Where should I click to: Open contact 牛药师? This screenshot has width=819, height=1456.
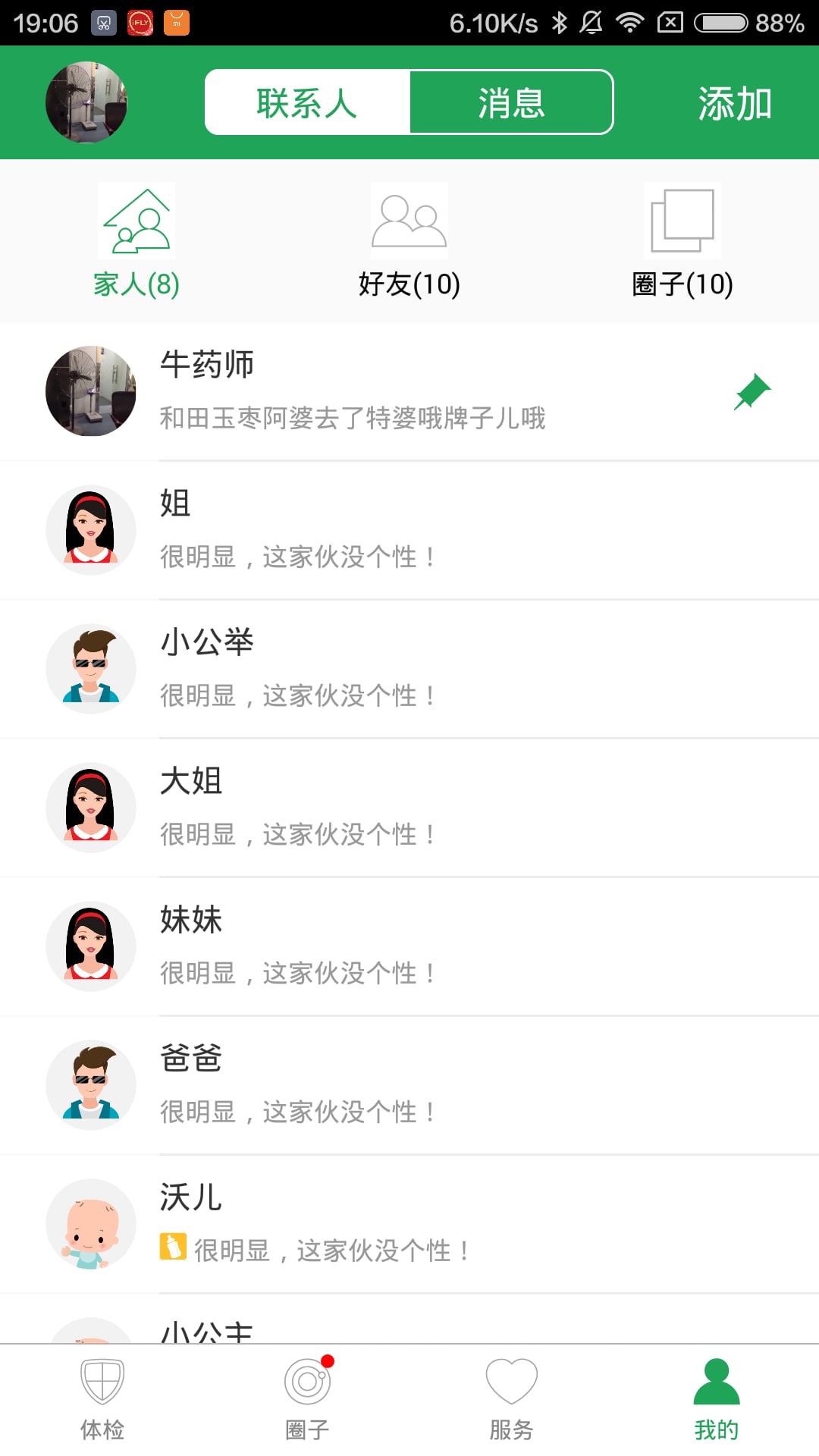409,391
